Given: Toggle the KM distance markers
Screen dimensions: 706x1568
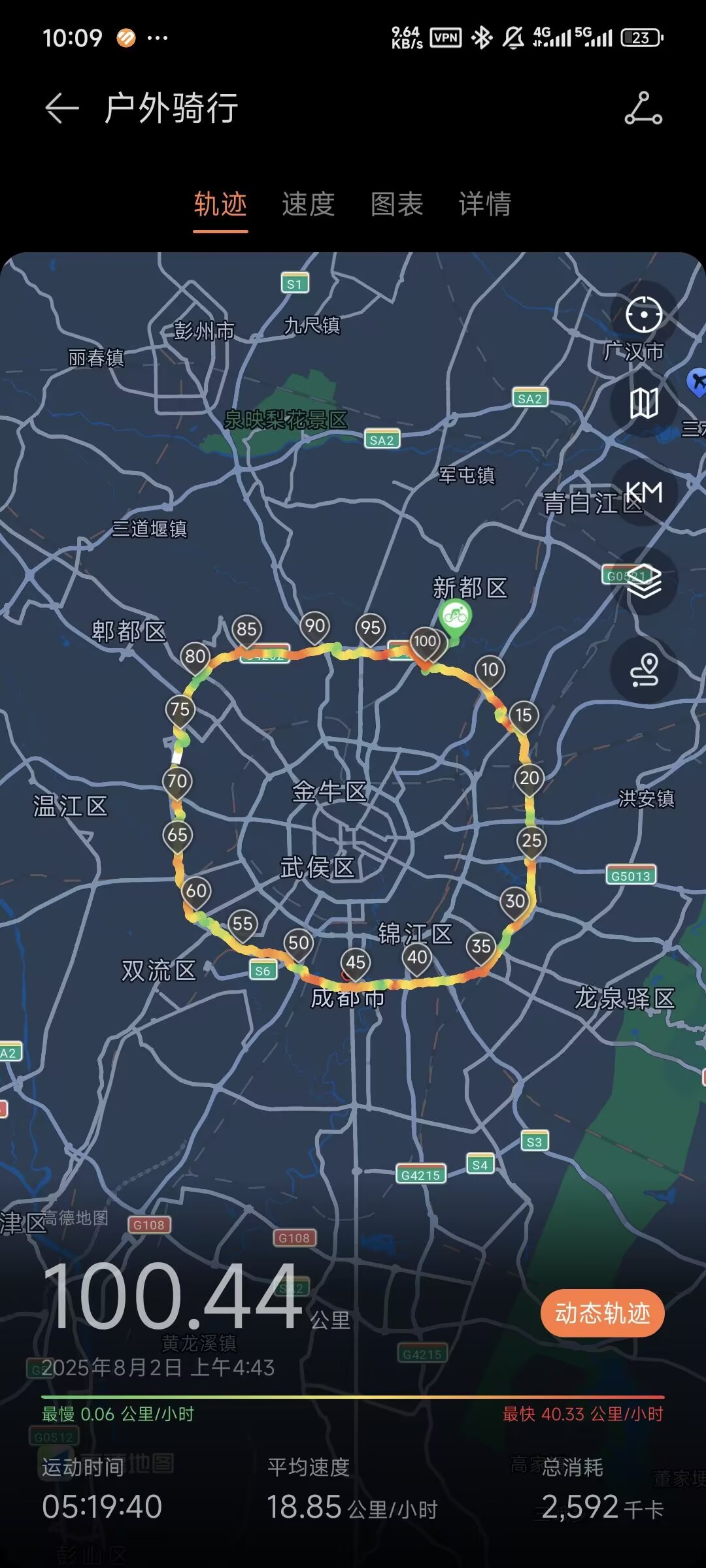Looking at the screenshot, I should (644, 492).
